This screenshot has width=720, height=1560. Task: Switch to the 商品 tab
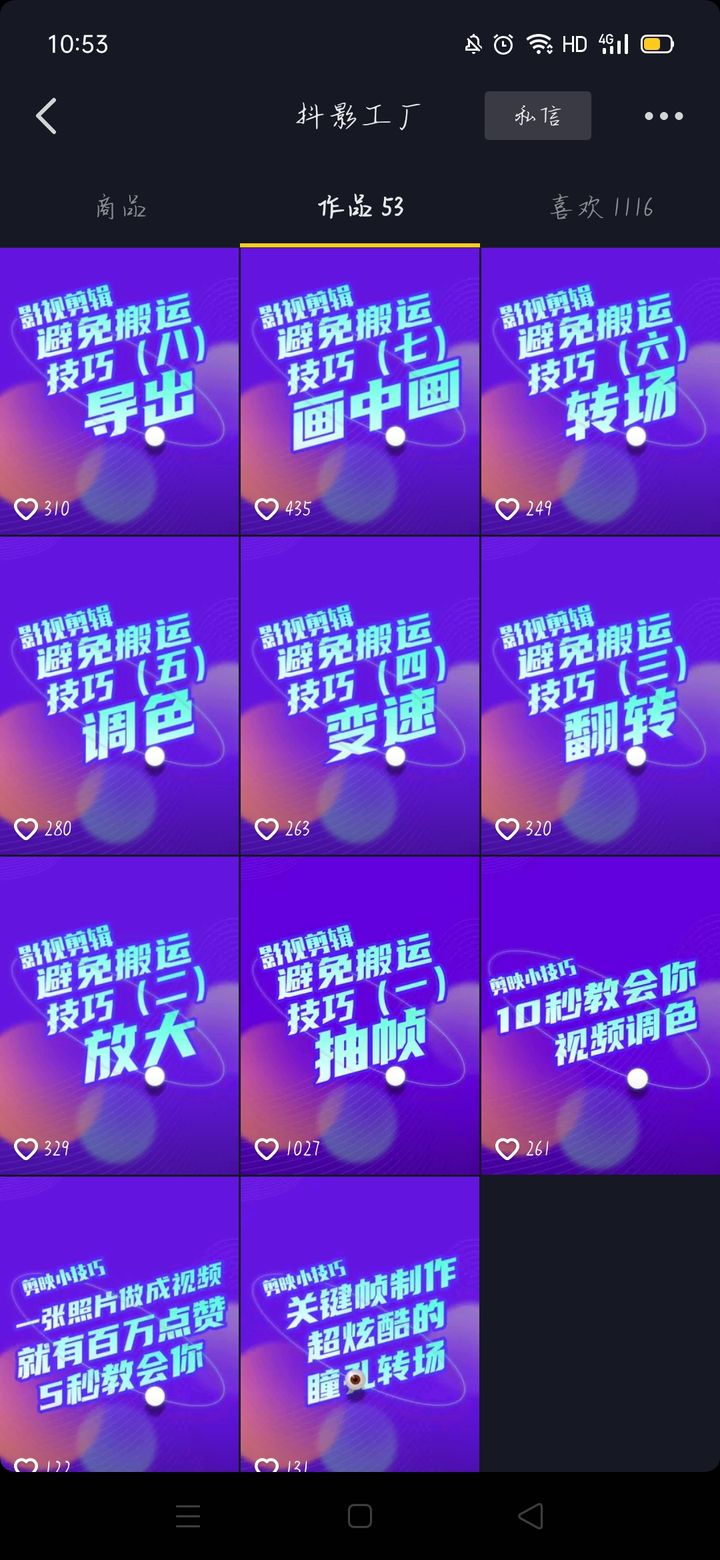coord(120,207)
